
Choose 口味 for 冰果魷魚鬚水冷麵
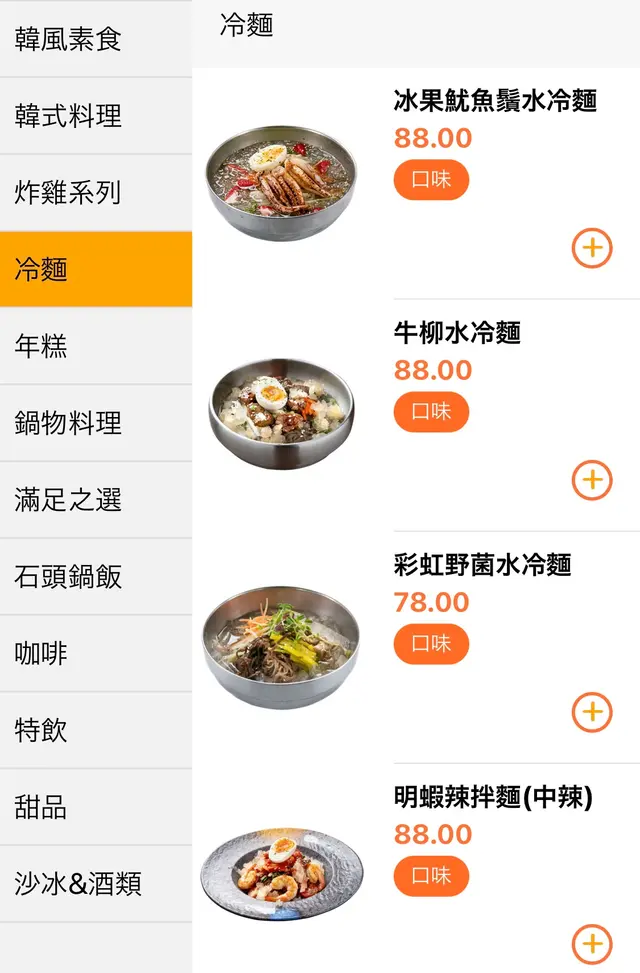431,180
